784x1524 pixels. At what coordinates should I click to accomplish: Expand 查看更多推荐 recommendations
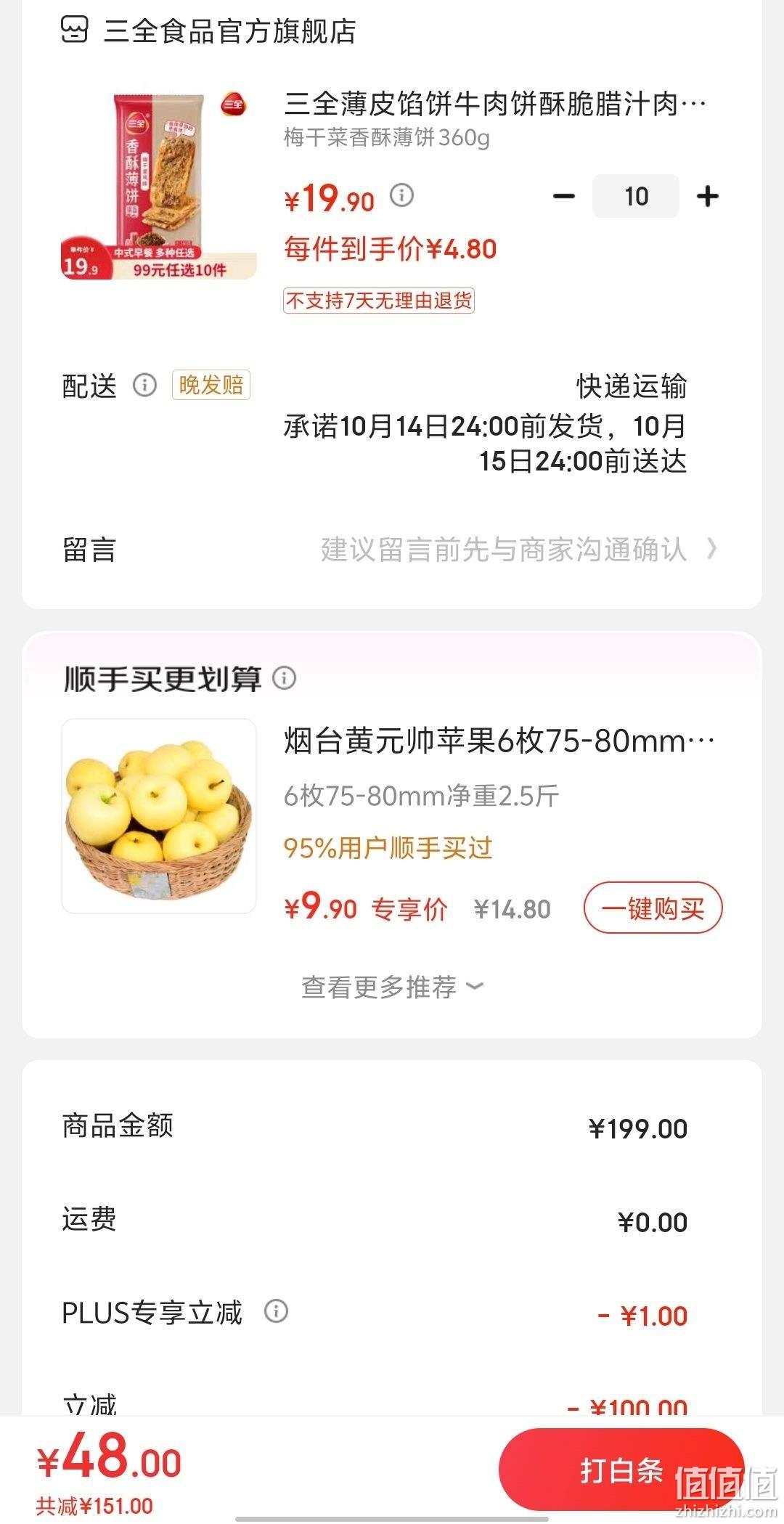click(393, 987)
